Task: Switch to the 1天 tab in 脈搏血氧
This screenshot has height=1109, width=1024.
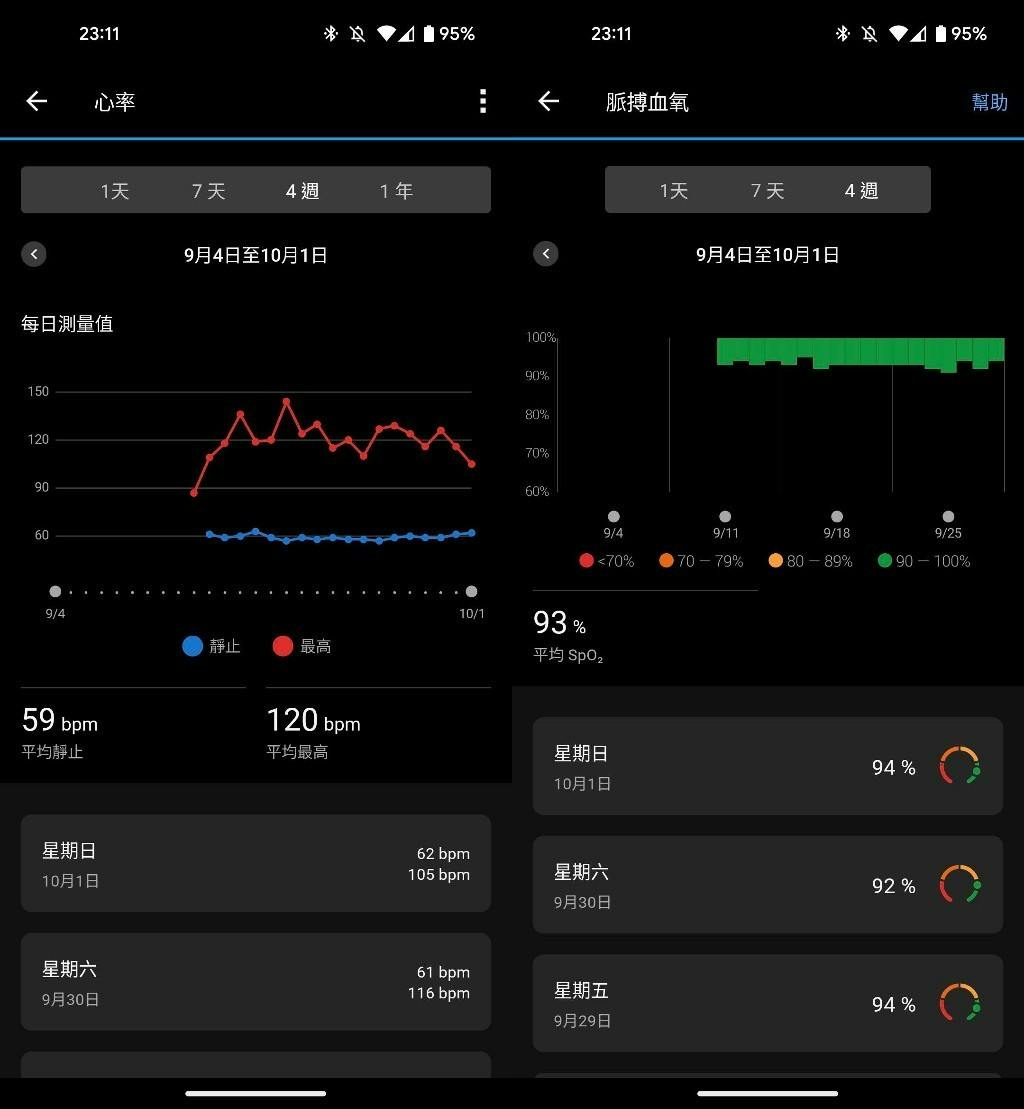Action: click(674, 190)
